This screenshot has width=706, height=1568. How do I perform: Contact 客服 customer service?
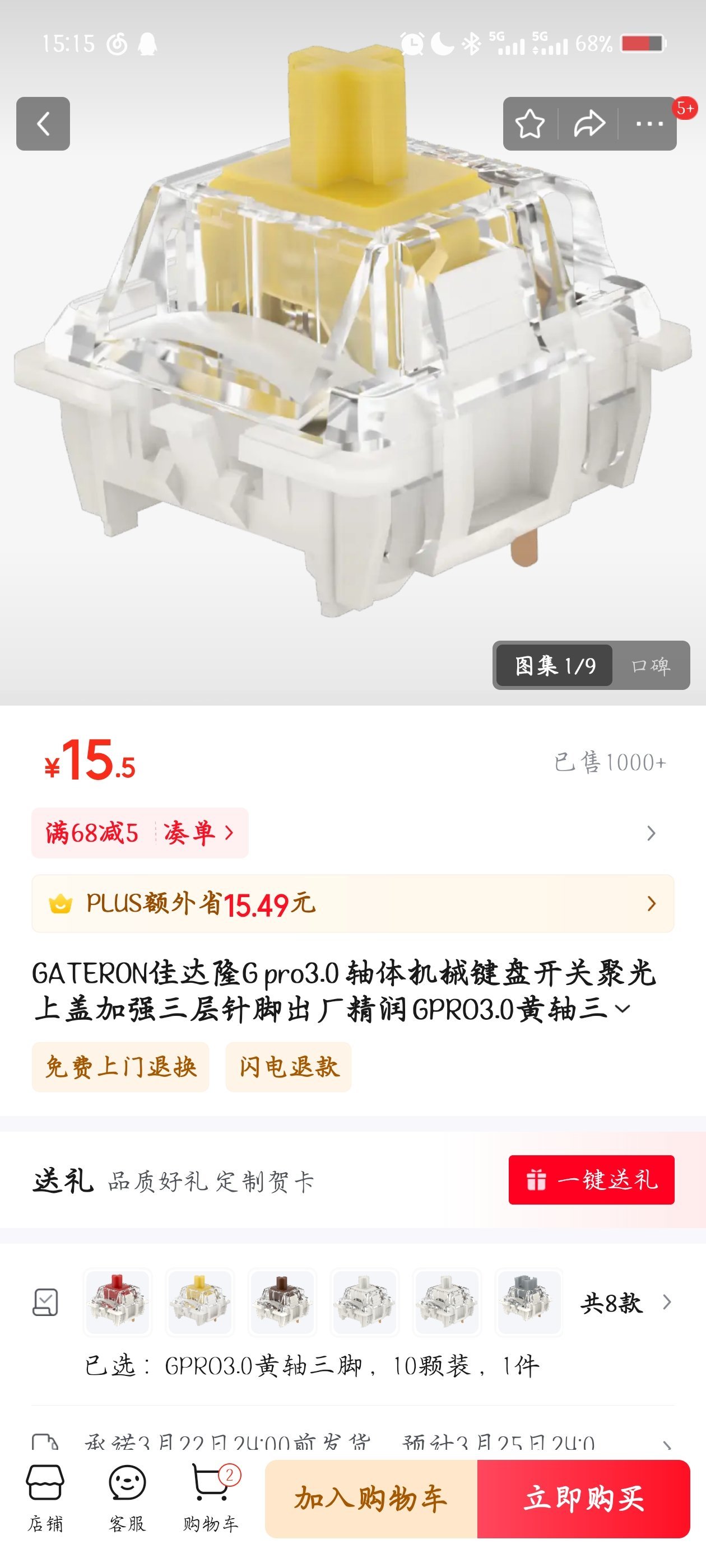point(127,1497)
